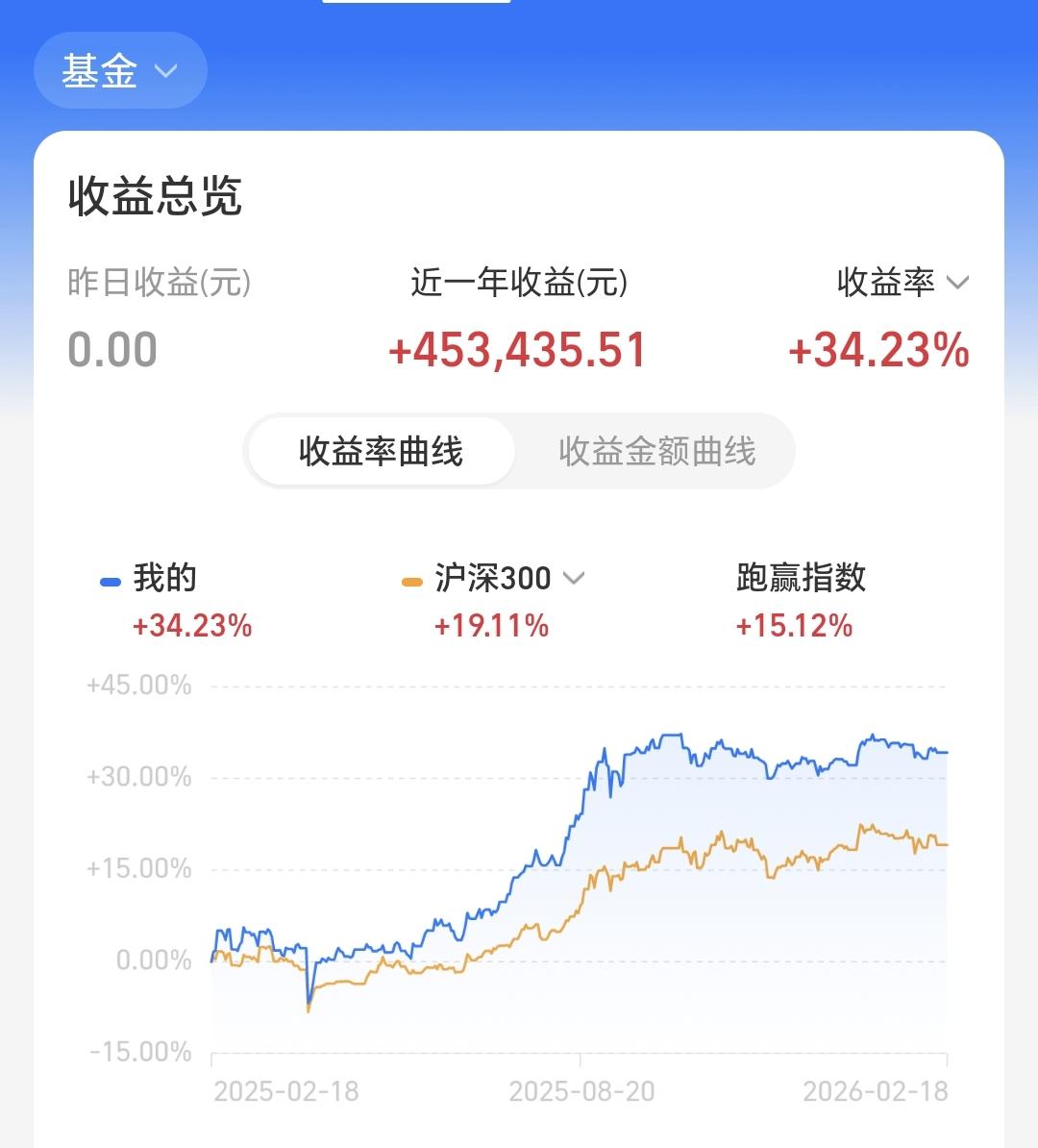The height and width of the screenshot is (1148, 1038).
Task: Expand the 沪深300 index dropdown
Action: click(575, 578)
